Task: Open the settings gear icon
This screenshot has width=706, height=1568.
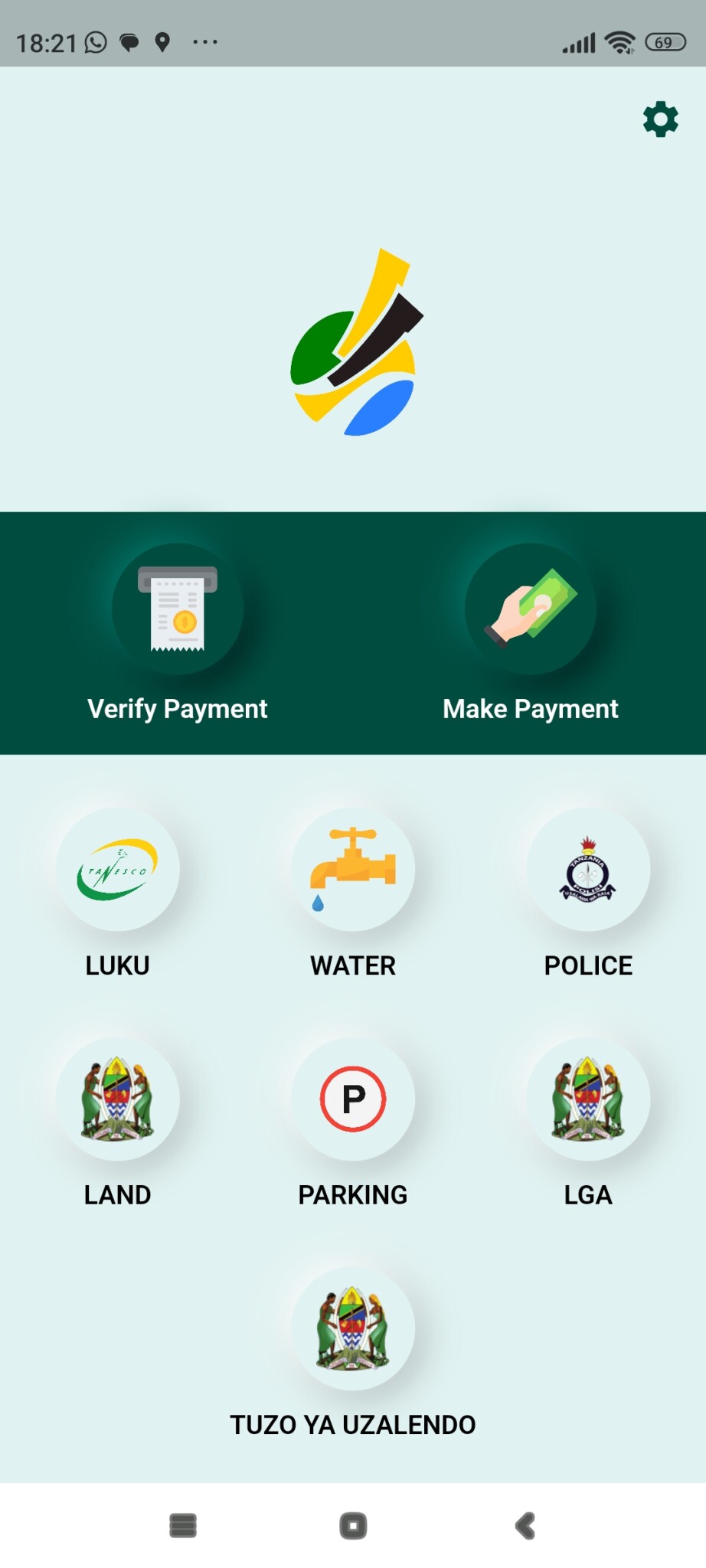Action: tap(660, 120)
